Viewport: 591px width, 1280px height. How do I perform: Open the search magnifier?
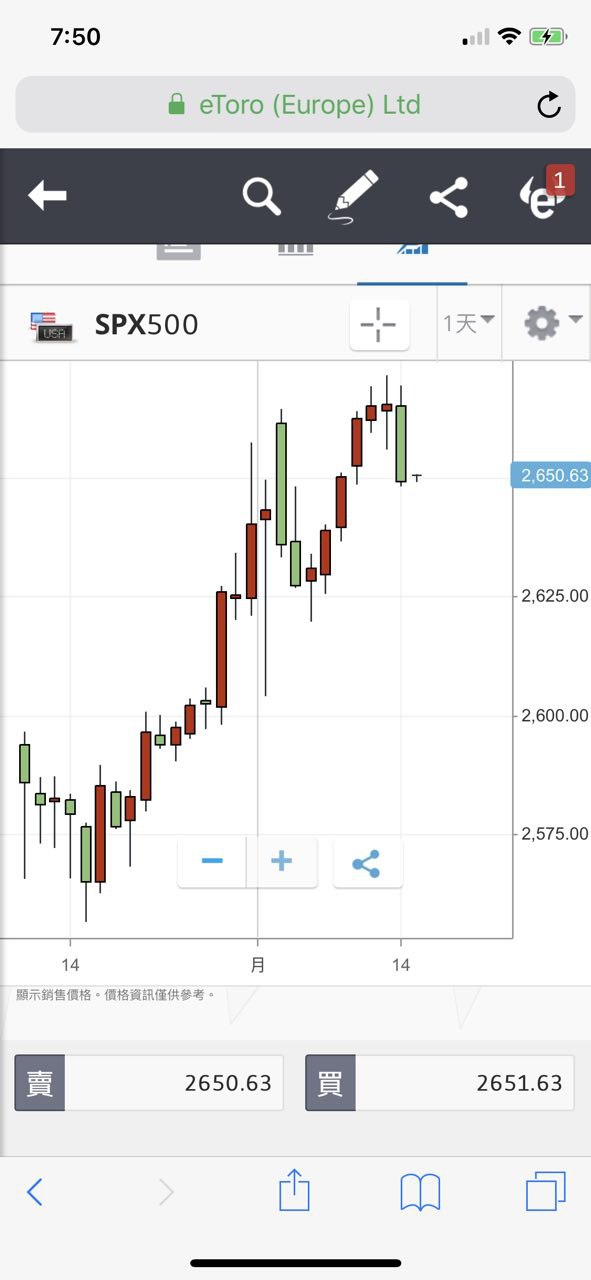[262, 196]
